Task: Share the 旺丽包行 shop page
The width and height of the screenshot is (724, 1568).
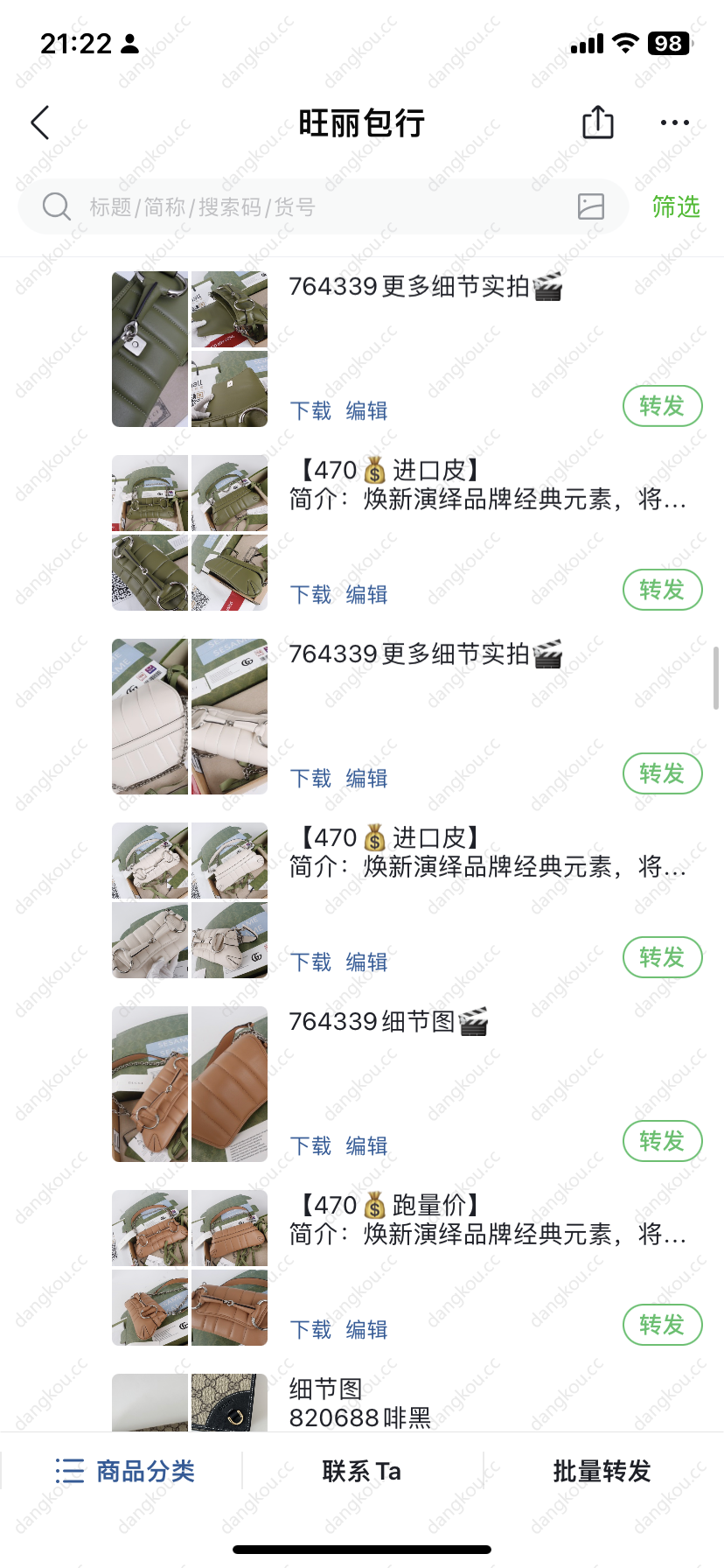Action: click(x=598, y=122)
